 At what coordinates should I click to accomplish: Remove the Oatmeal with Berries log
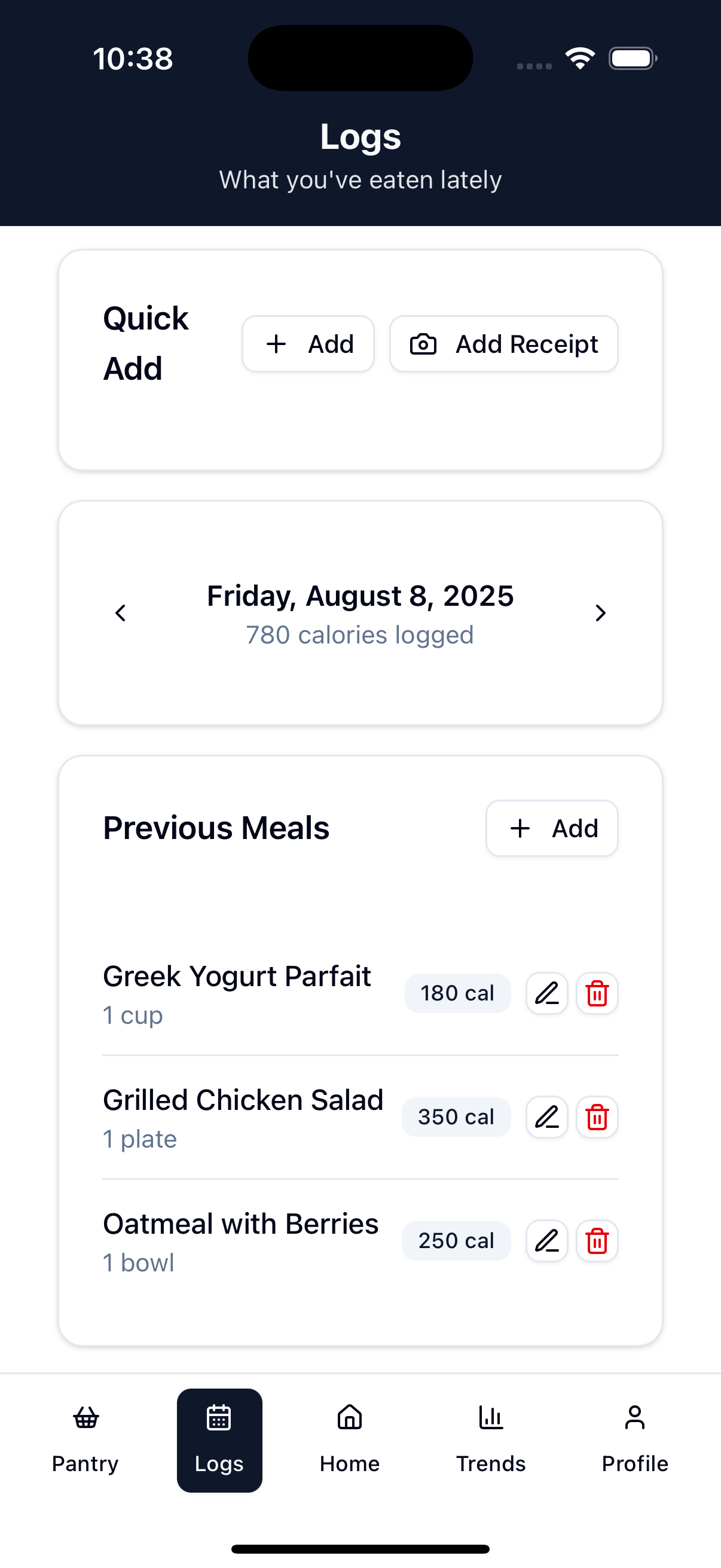(597, 1240)
